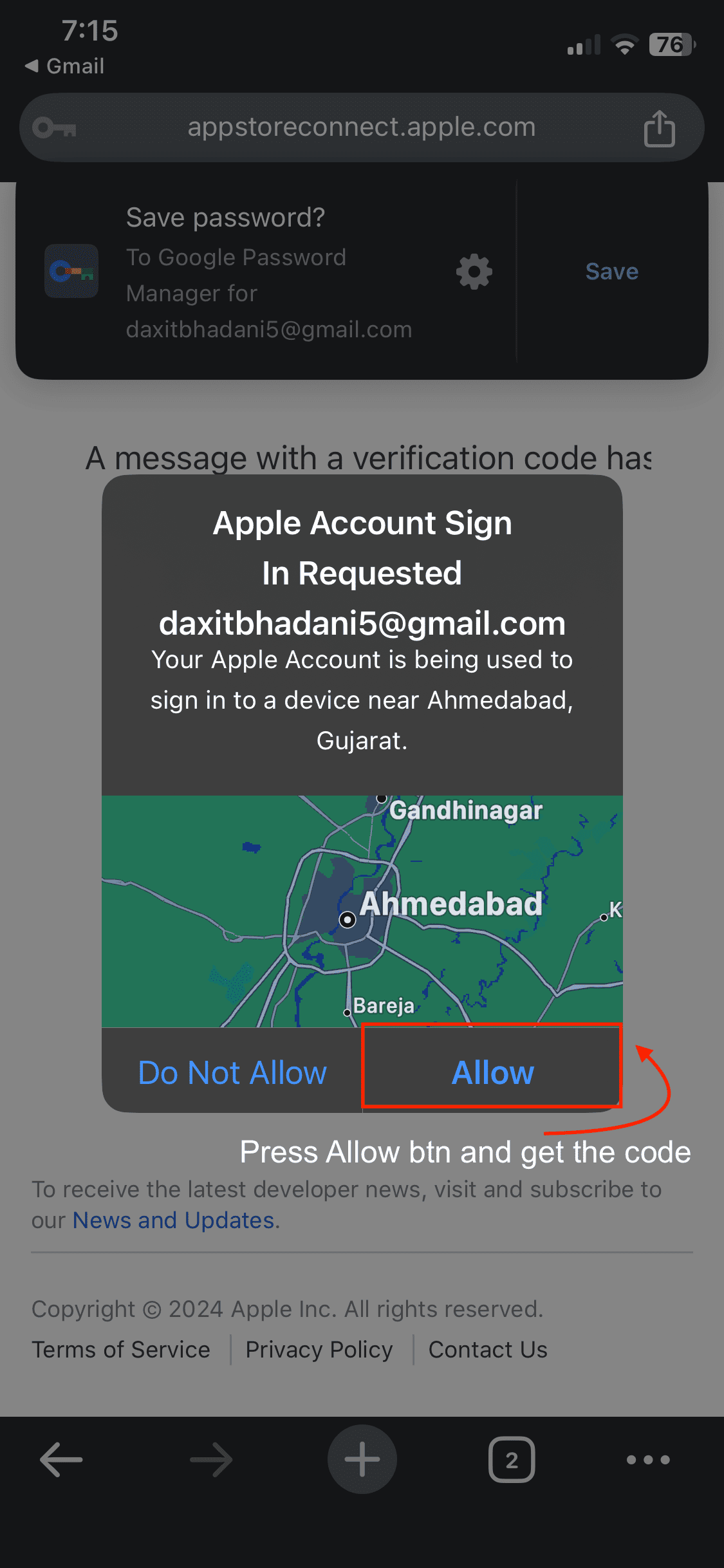The width and height of the screenshot is (724, 1568).
Task: Share the current page
Action: (659, 128)
